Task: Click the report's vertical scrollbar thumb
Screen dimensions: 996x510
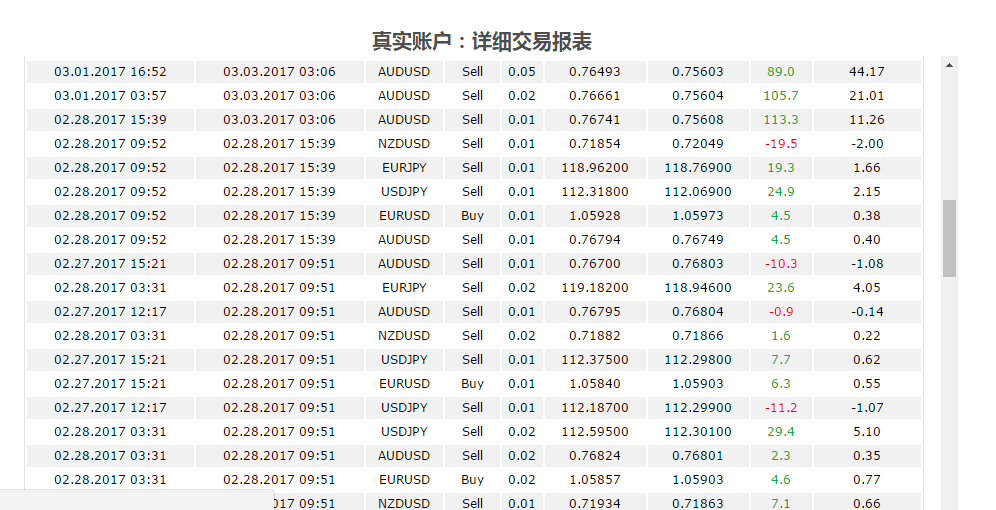Action: pyautogui.click(x=949, y=238)
